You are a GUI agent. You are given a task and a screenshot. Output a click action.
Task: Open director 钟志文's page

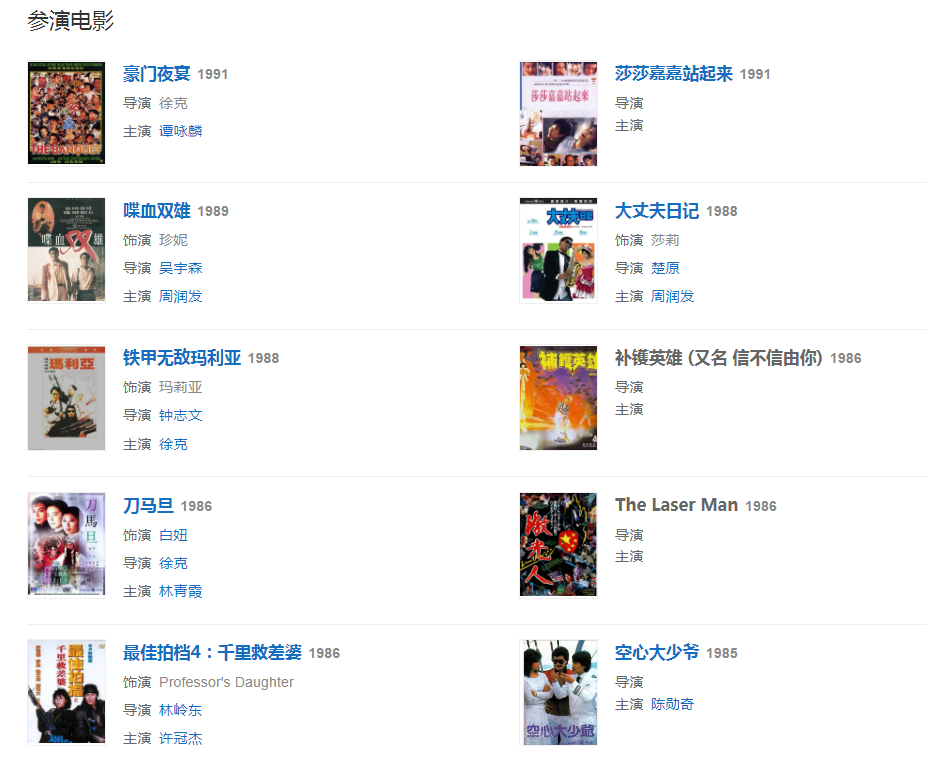coord(180,415)
